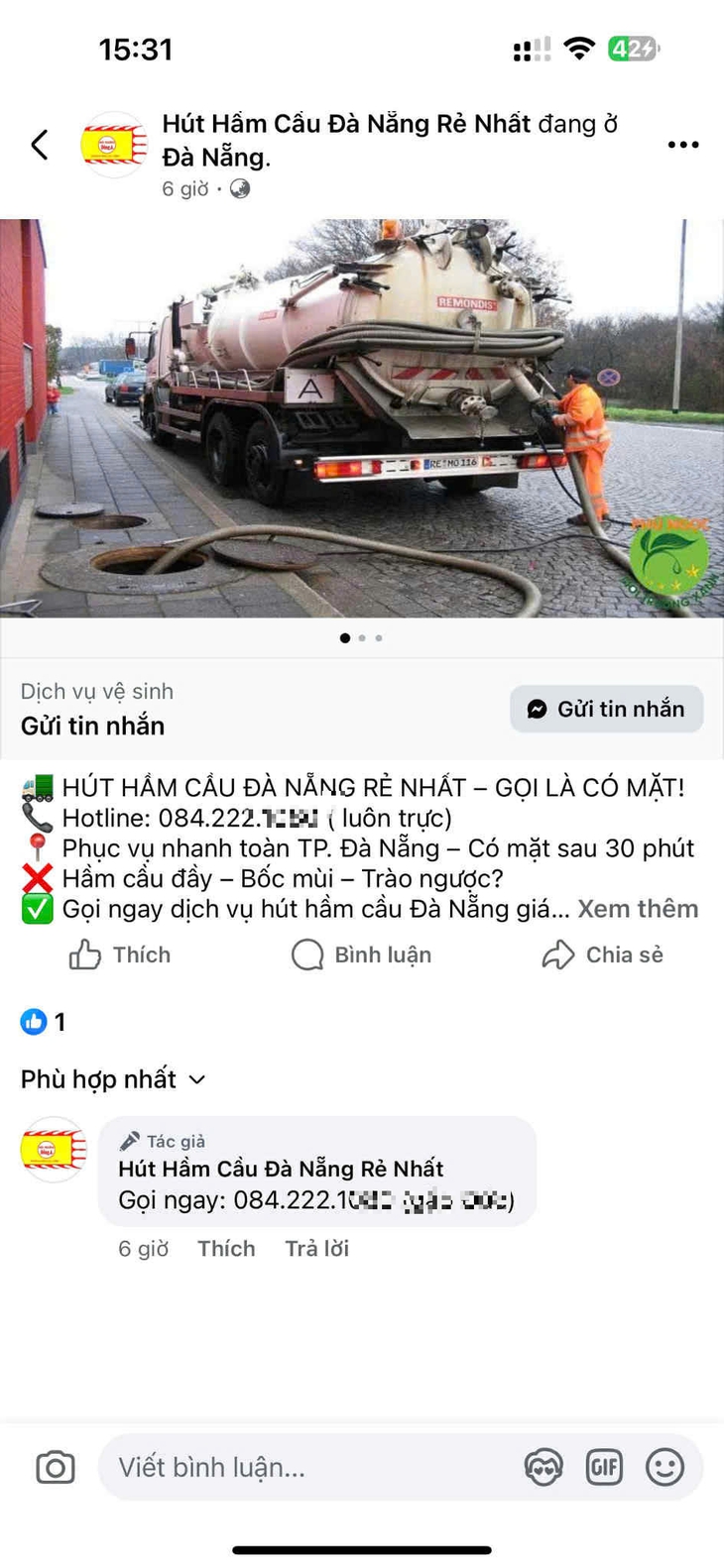Image resolution: width=724 pixels, height=1568 pixels.
Task: Open the commenter's profile avatar
Action: (x=54, y=1150)
